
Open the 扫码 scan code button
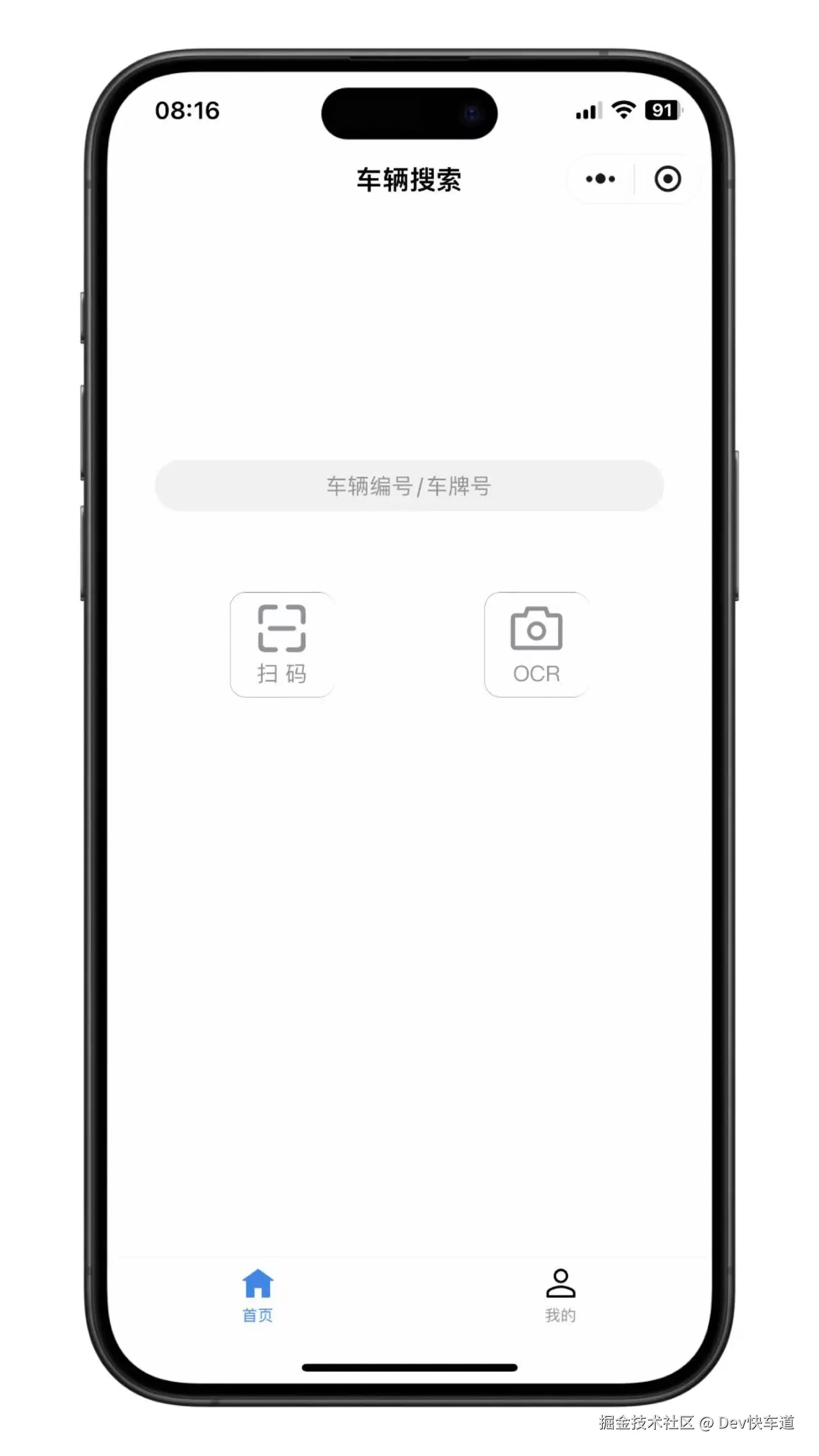(x=282, y=644)
